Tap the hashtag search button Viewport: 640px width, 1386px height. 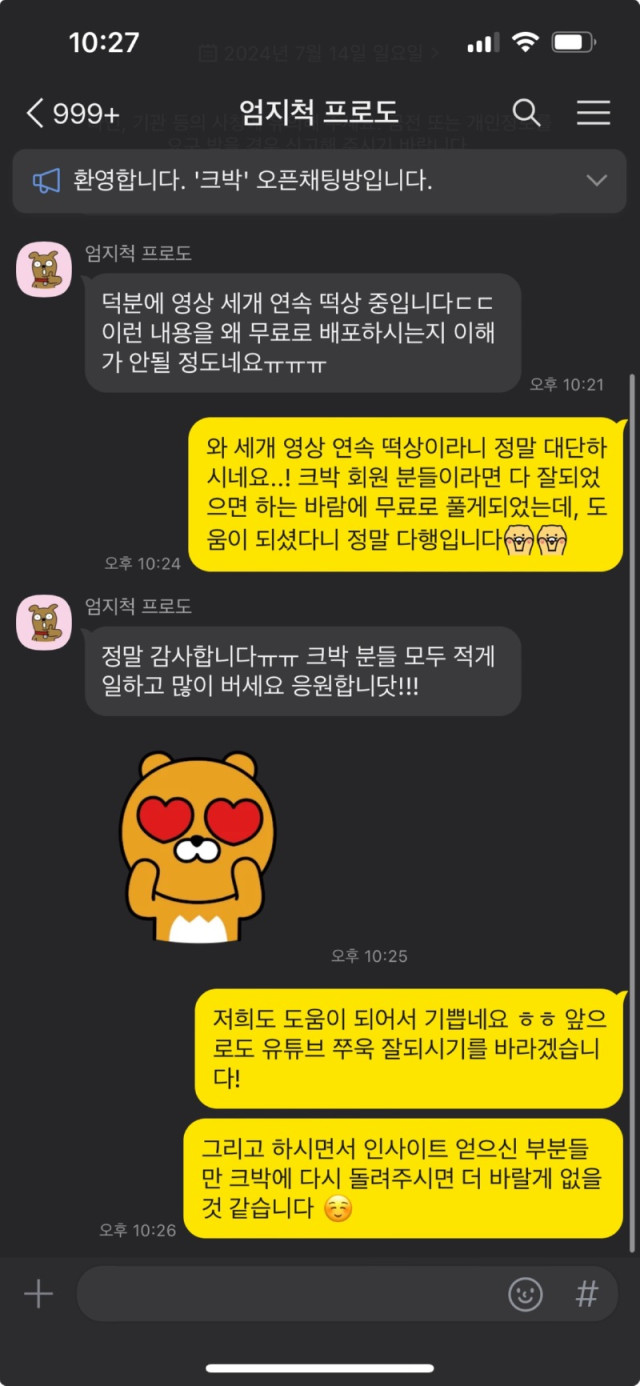click(x=587, y=1294)
